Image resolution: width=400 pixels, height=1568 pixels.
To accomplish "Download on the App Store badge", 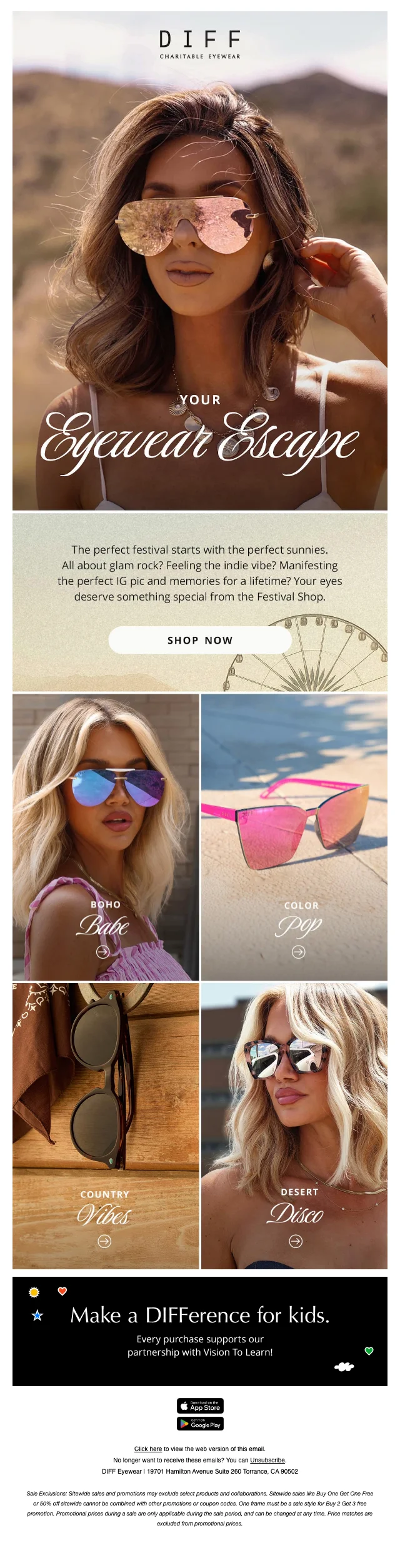I will (200, 1406).
